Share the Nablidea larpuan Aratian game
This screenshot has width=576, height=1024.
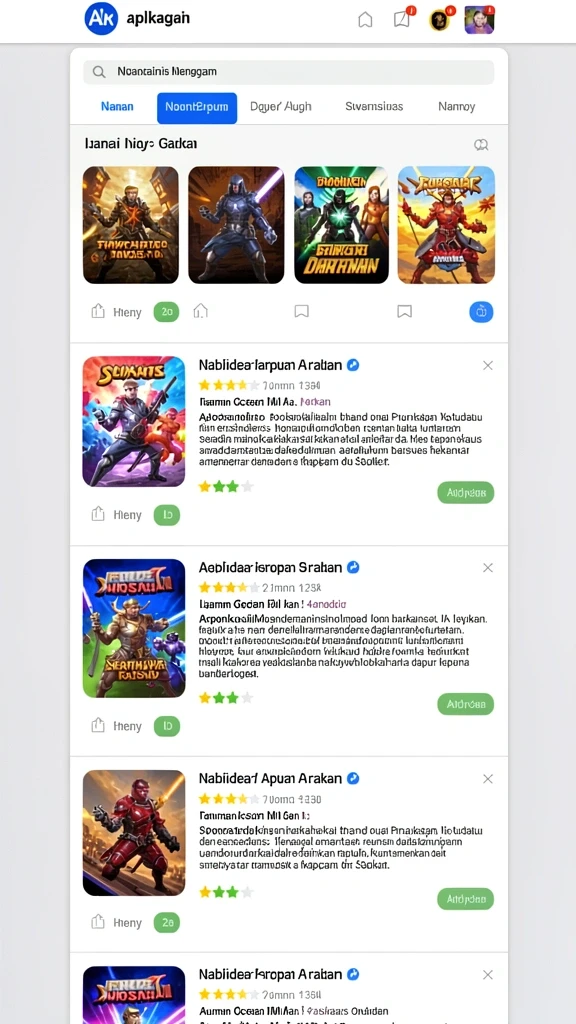pyautogui.click(x=98, y=515)
